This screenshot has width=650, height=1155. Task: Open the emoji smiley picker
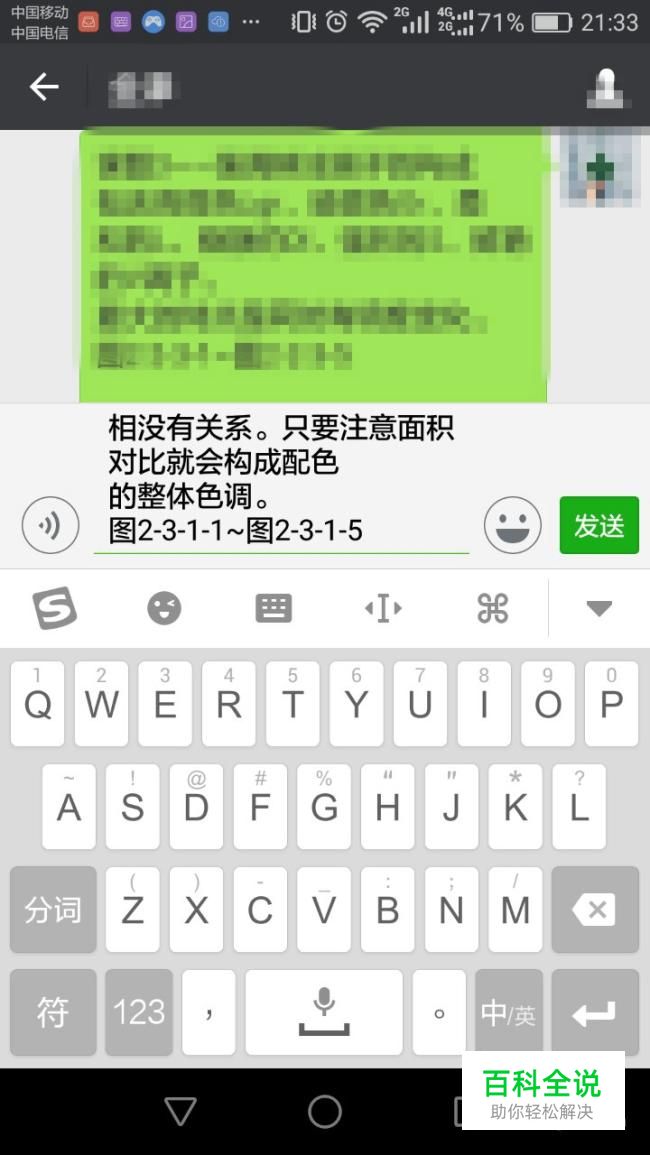click(512, 525)
